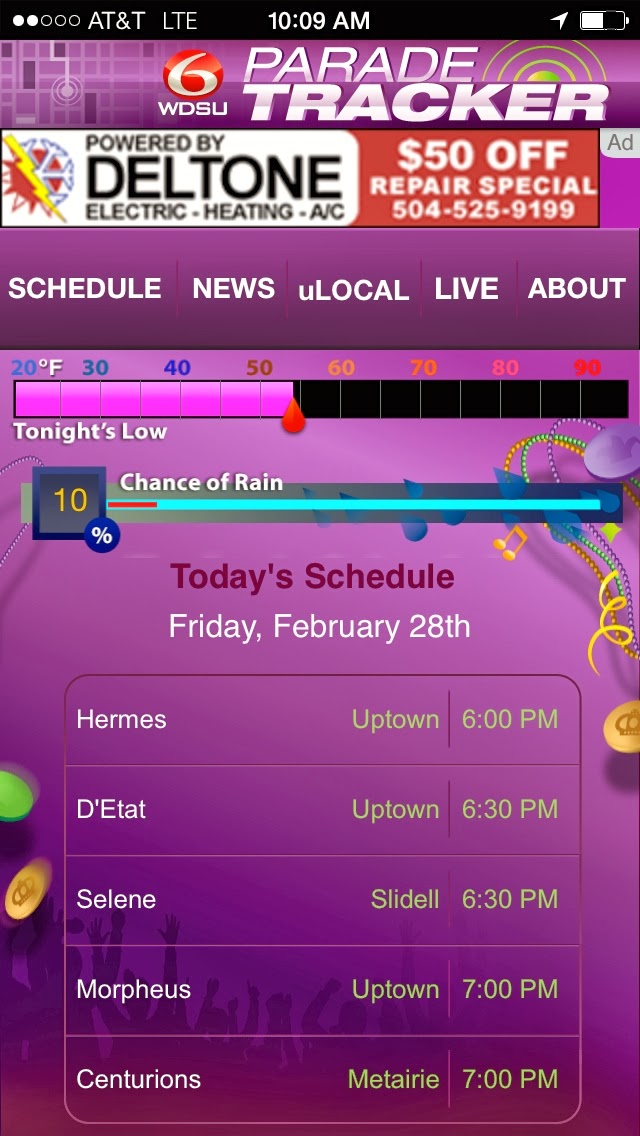View details for Selene parade

[x=322, y=900]
